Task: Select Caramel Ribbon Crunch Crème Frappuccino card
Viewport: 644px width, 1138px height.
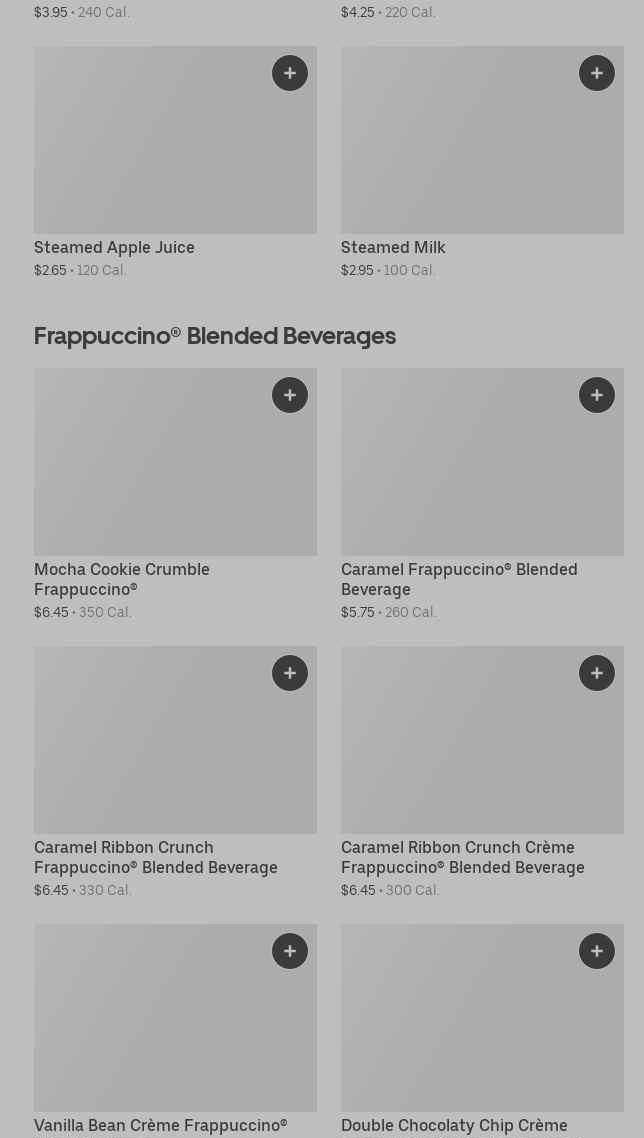Action: pos(460,750)
